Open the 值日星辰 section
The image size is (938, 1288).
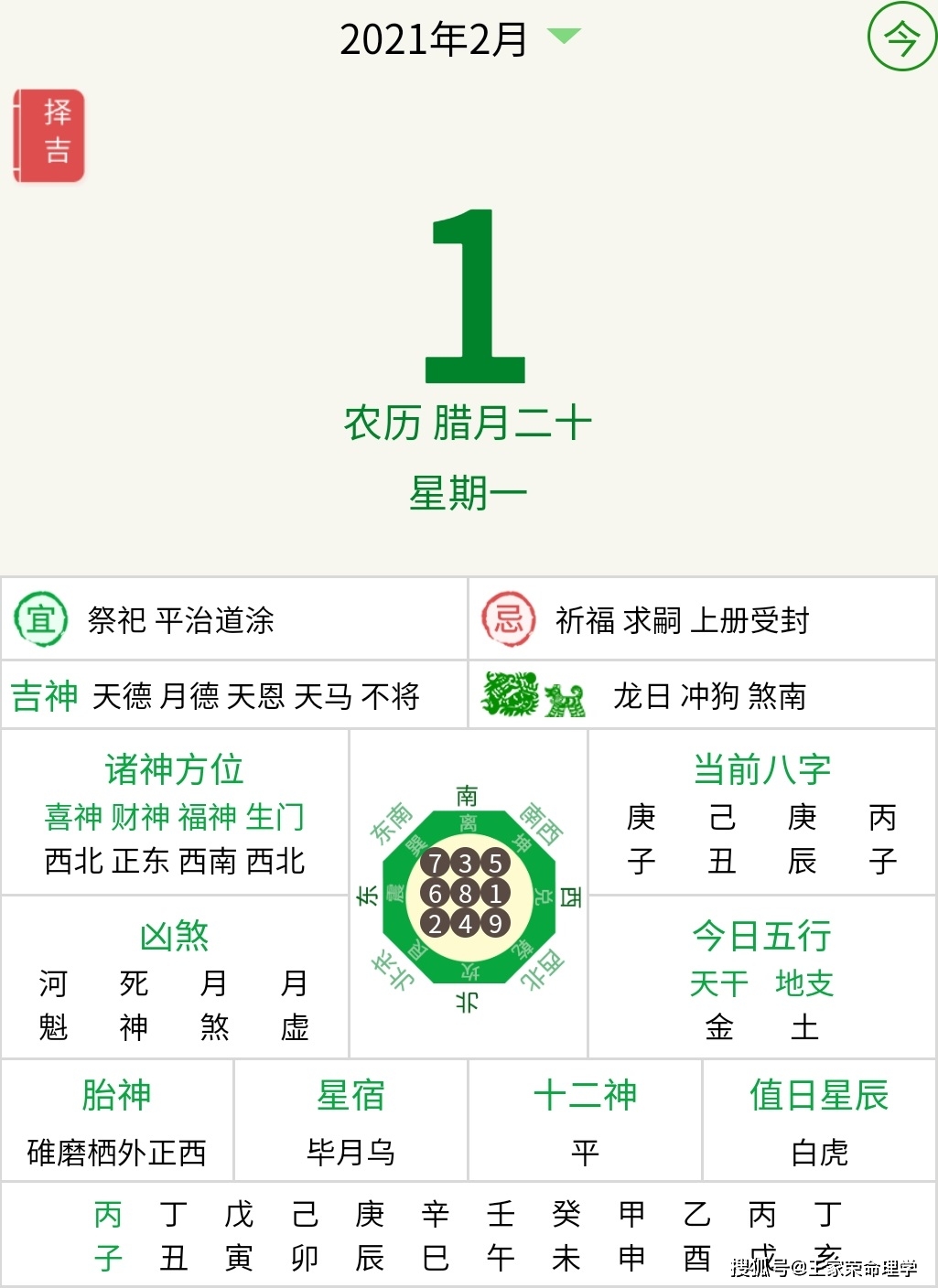816,1096
